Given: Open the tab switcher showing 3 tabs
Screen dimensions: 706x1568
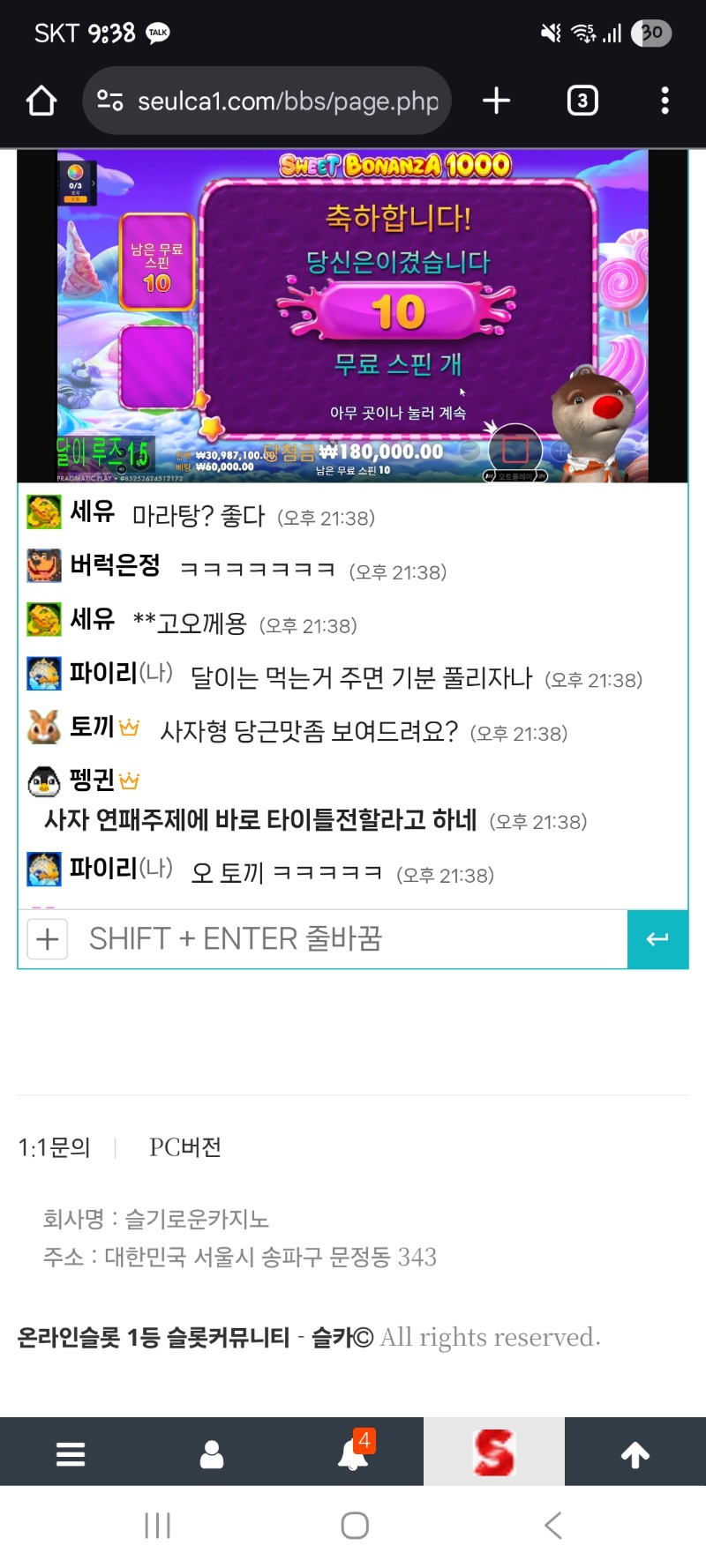Looking at the screenshot, I should click(582, 101).
